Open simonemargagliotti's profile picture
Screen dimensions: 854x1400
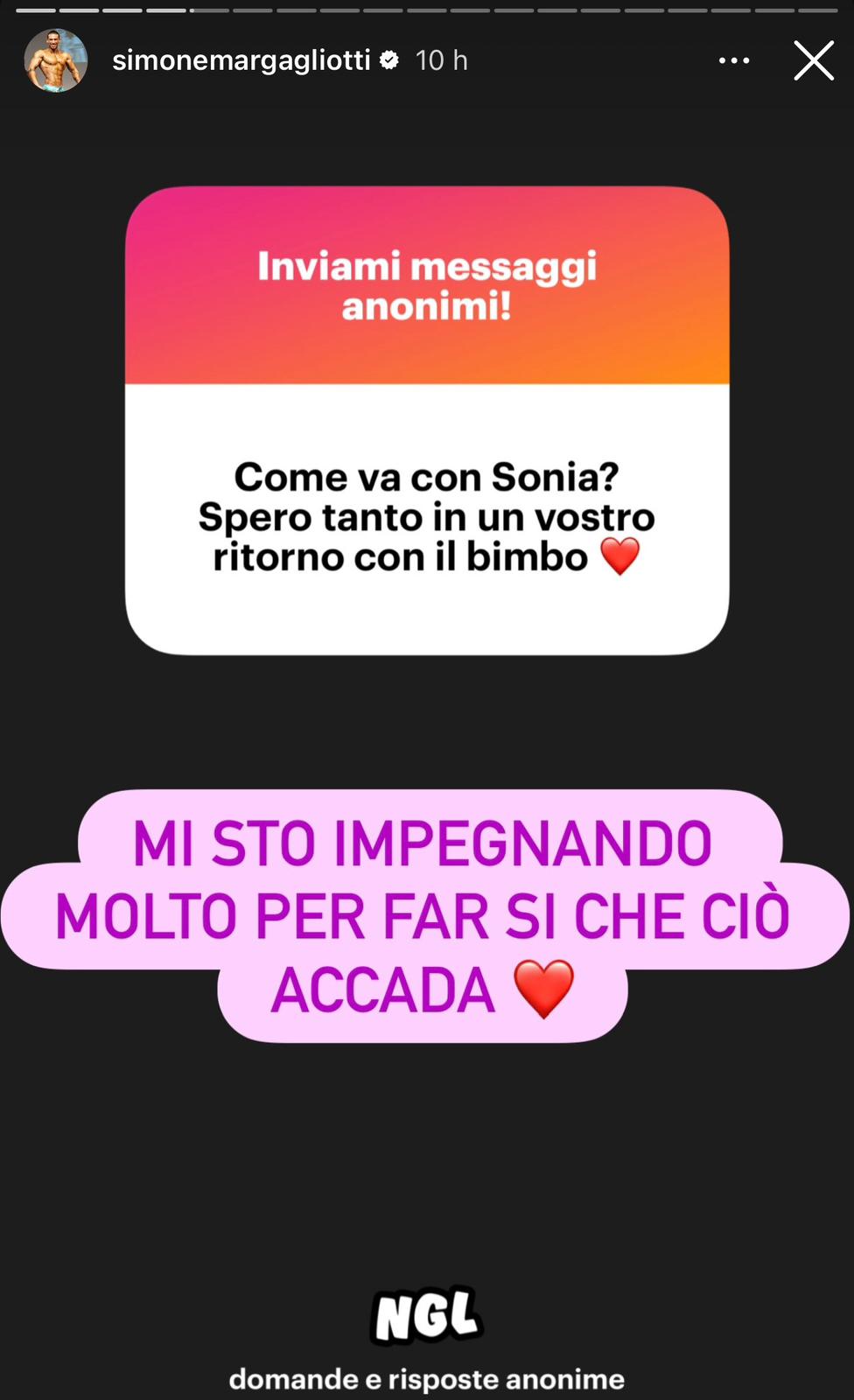(56, 61)
